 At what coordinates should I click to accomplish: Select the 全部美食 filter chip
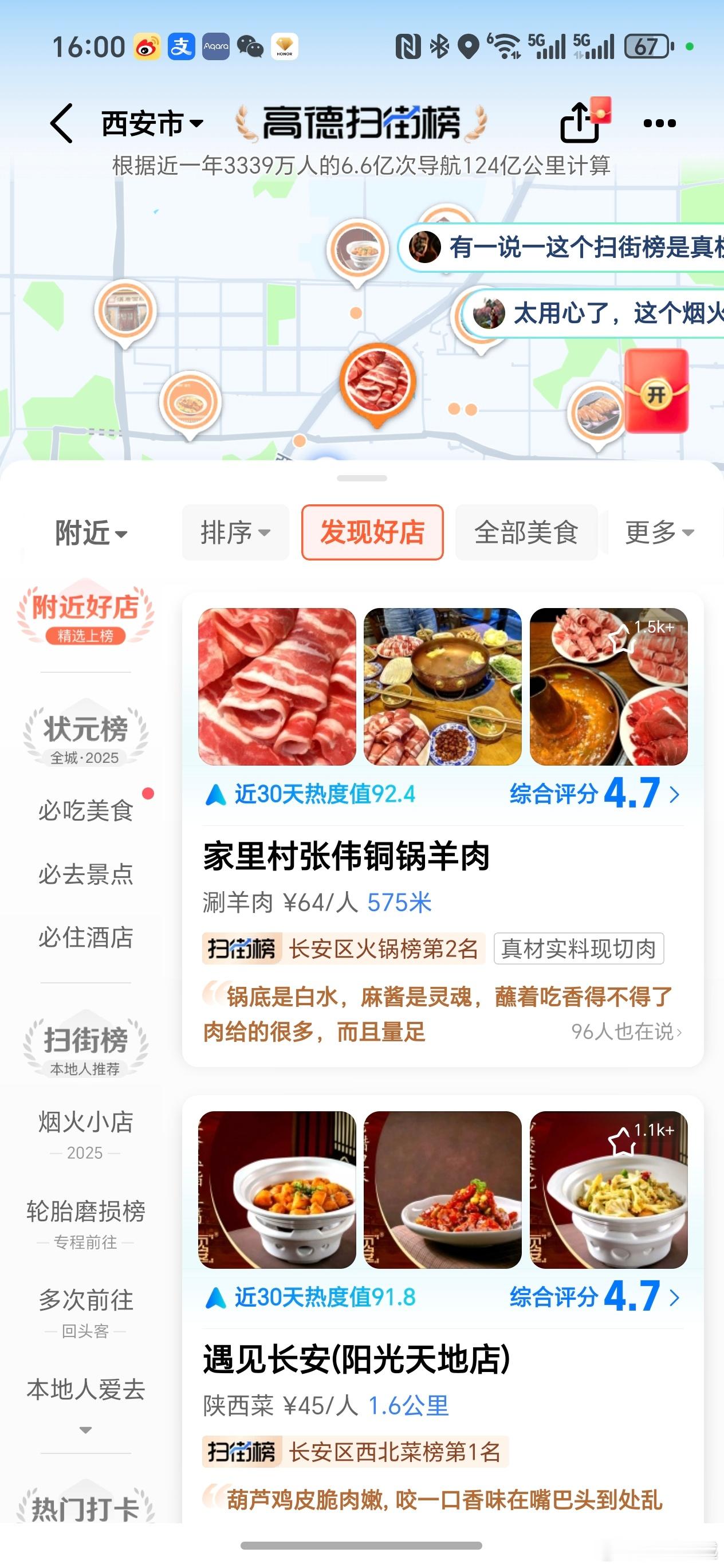(x=526, y=532)
